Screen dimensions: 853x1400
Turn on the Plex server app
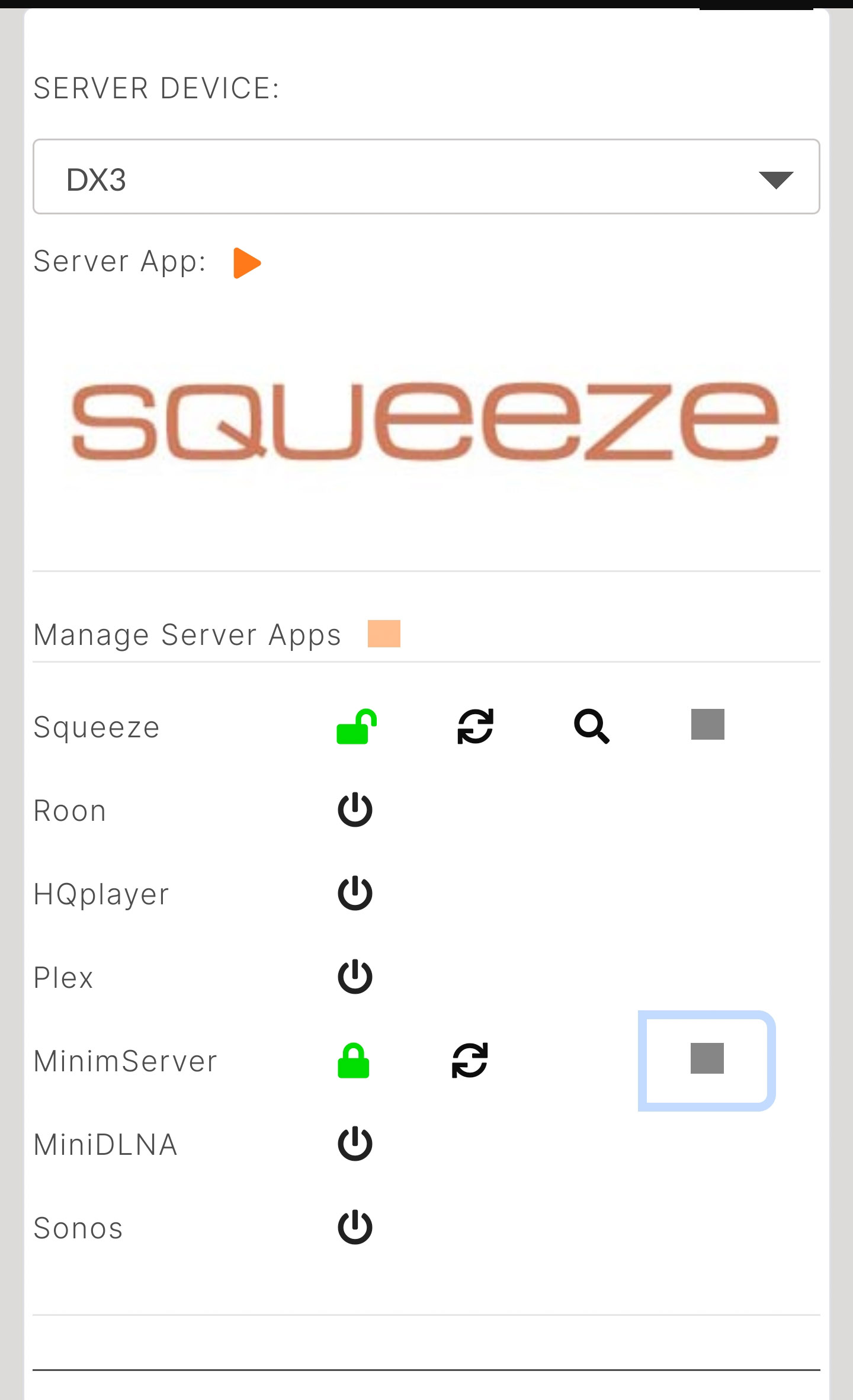coord(355,977)
